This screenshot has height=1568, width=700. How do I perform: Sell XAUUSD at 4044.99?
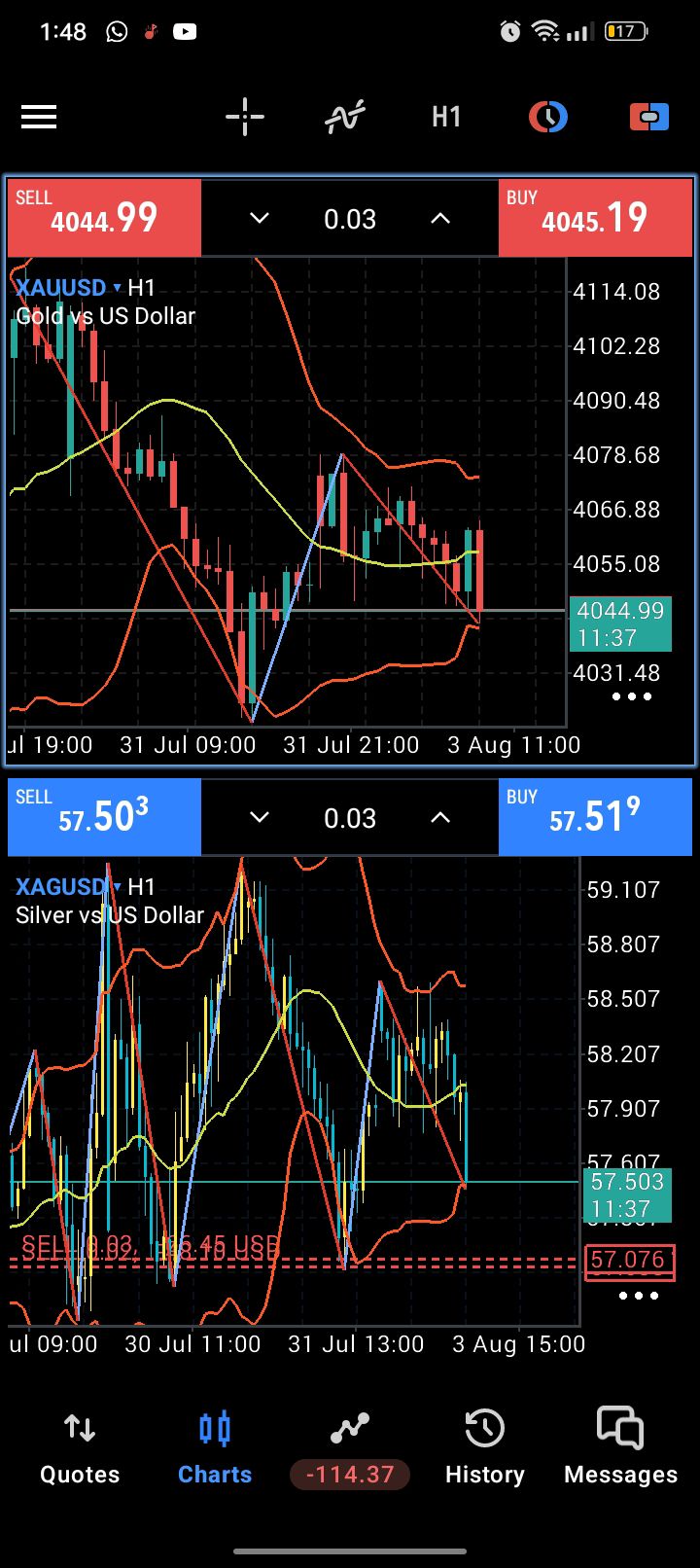pyautogui.click(x=104, y=219)
